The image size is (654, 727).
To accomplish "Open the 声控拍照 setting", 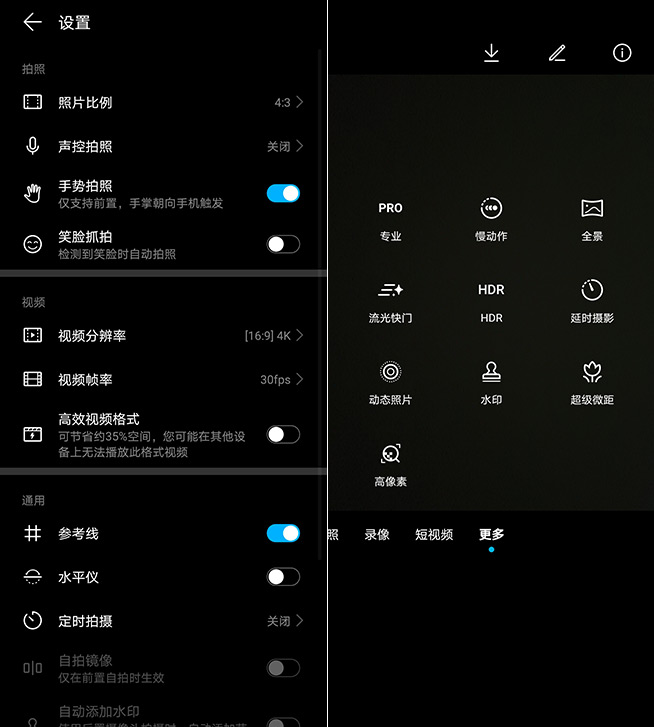I will (162, 146).
